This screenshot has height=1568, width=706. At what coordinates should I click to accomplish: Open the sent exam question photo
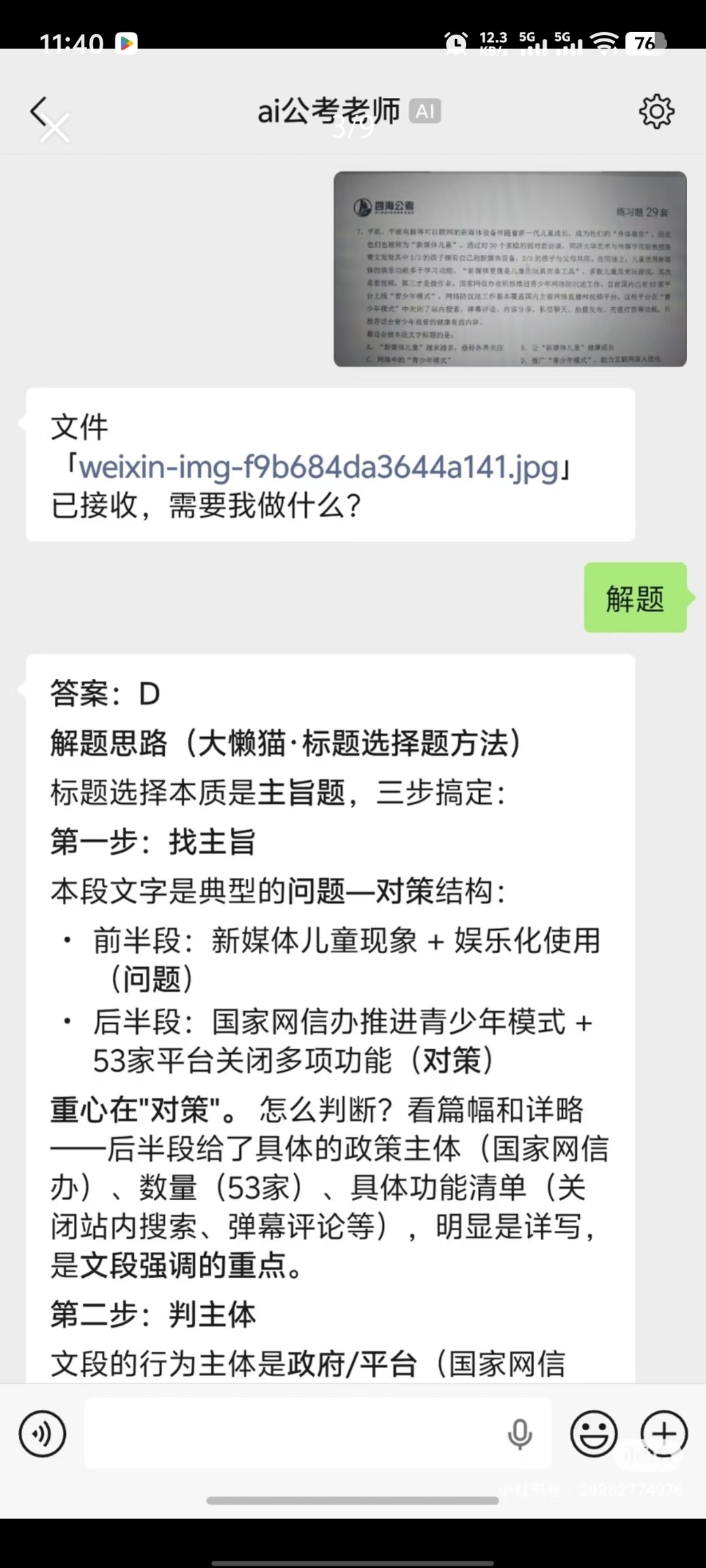point(510,269)
